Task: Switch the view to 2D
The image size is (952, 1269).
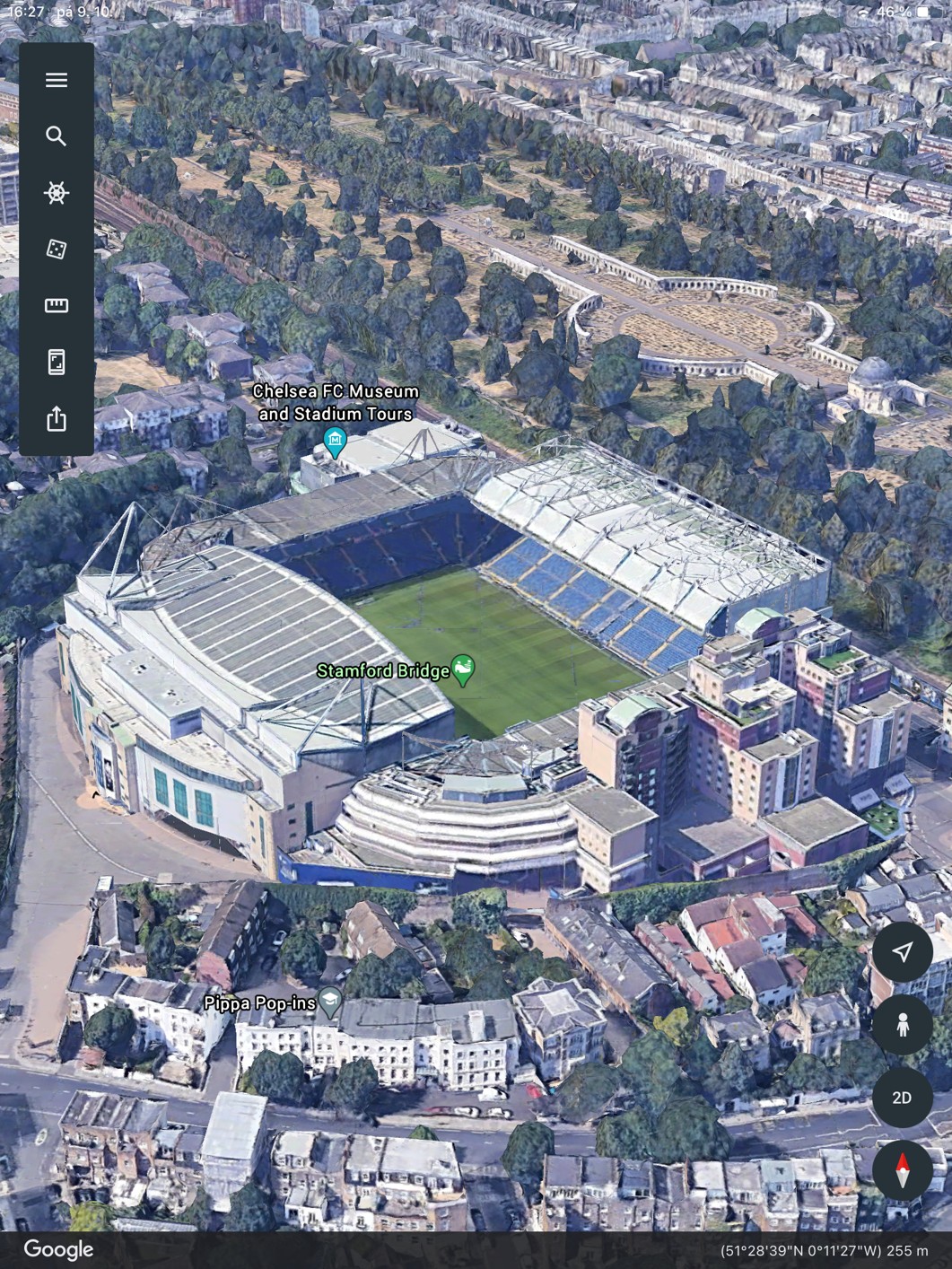Action: coord(903,1098)
